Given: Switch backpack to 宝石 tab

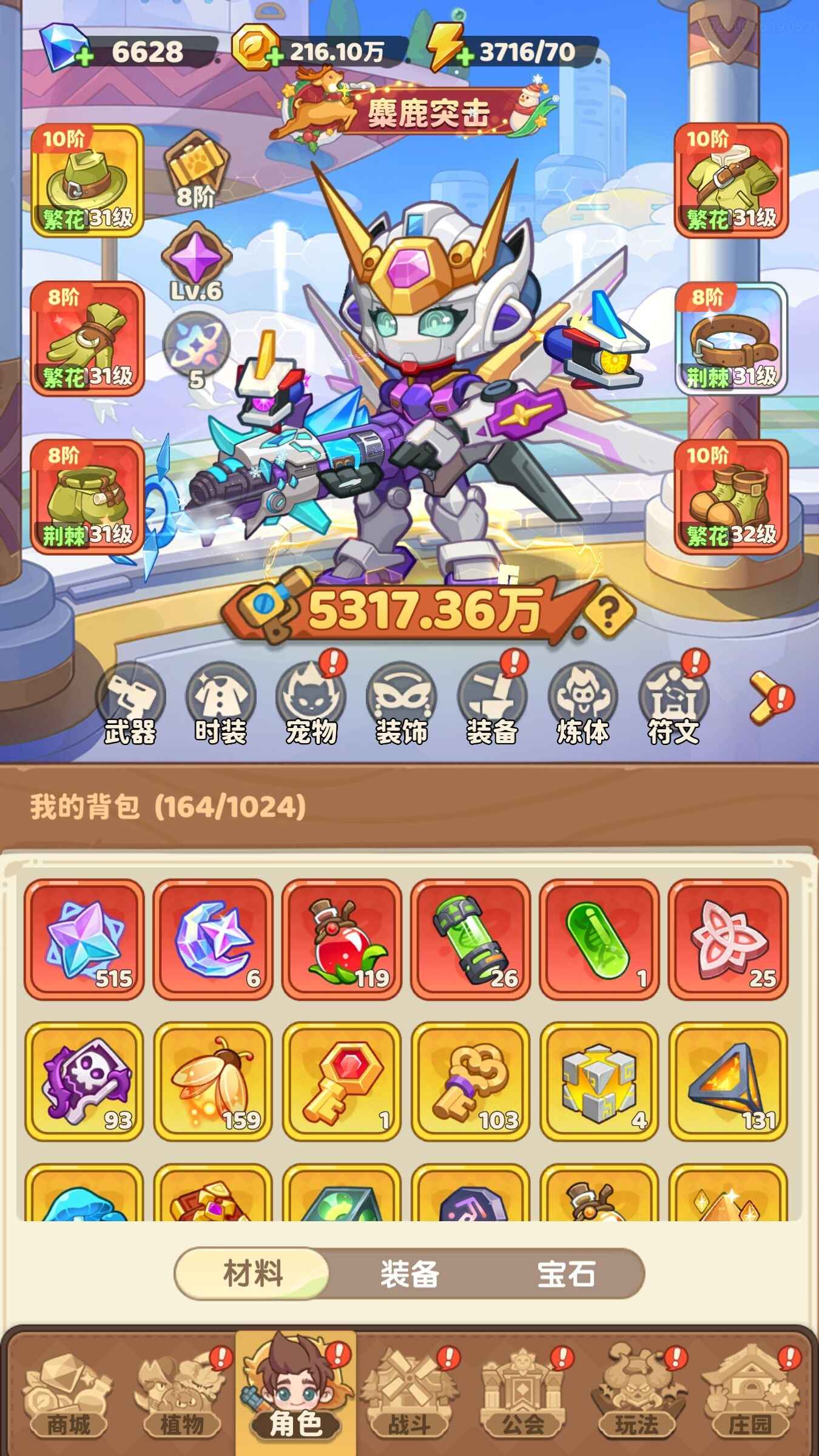Looking at the screenshot, I should [565, 1273].
